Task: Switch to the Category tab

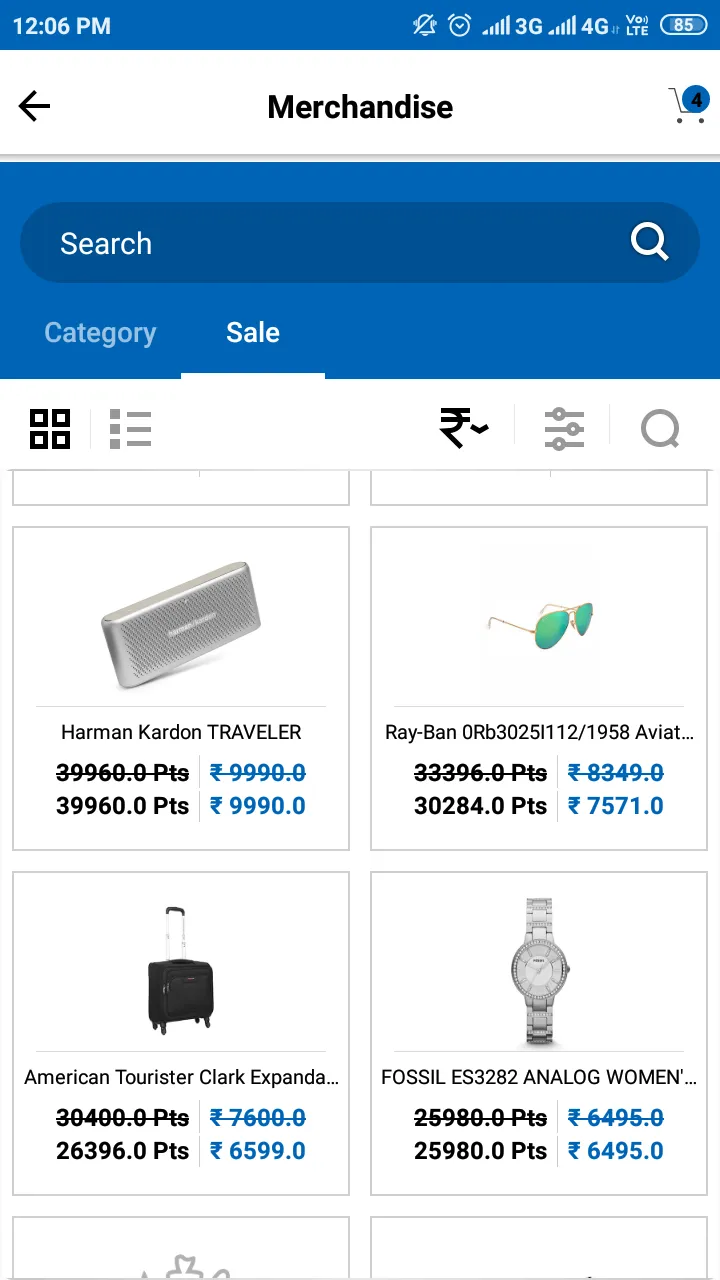Action: tap(100, 332)
